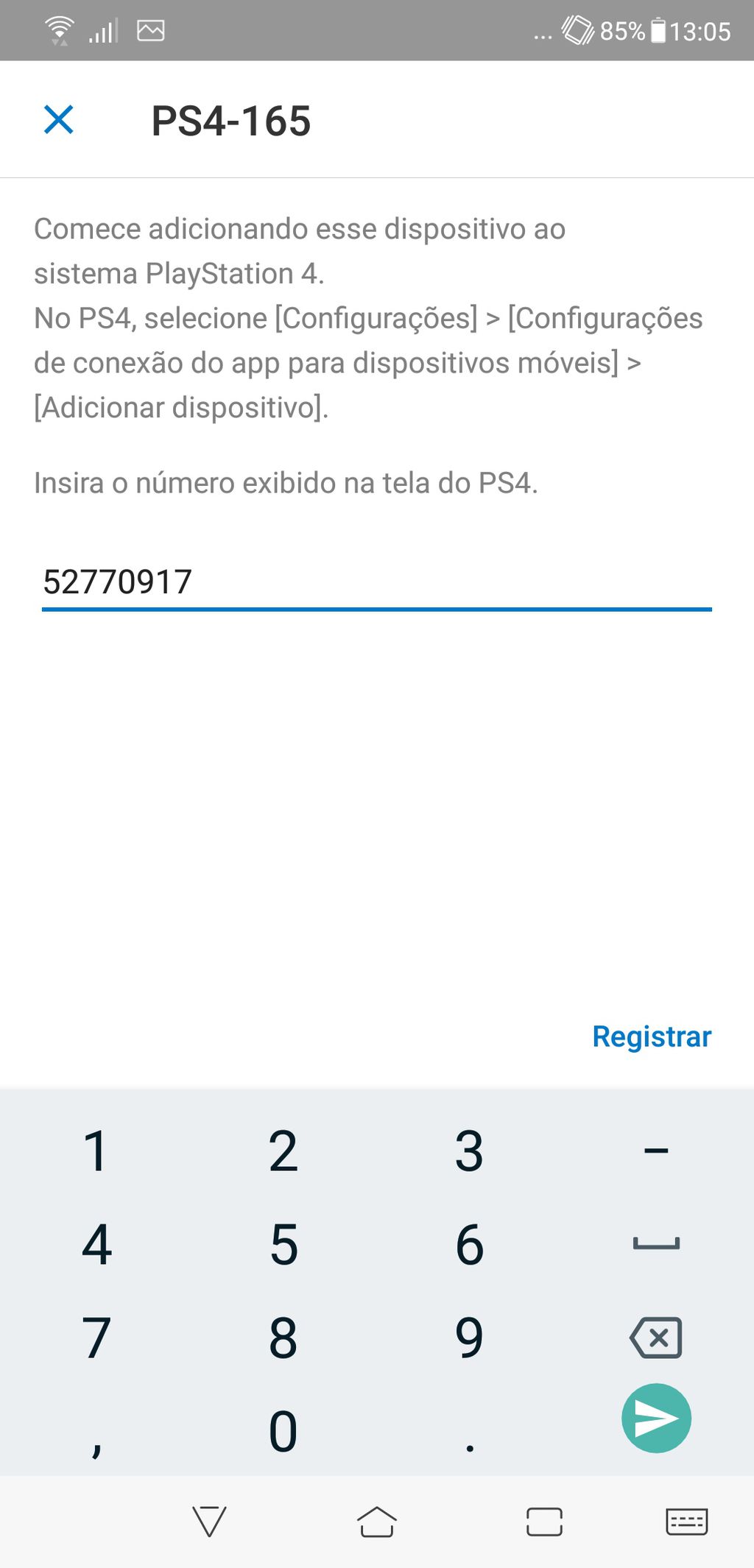This screenshot has height=1568, width=754.
Task: Delete last digit with backspace key
Action: click(x=656, y=1338)
